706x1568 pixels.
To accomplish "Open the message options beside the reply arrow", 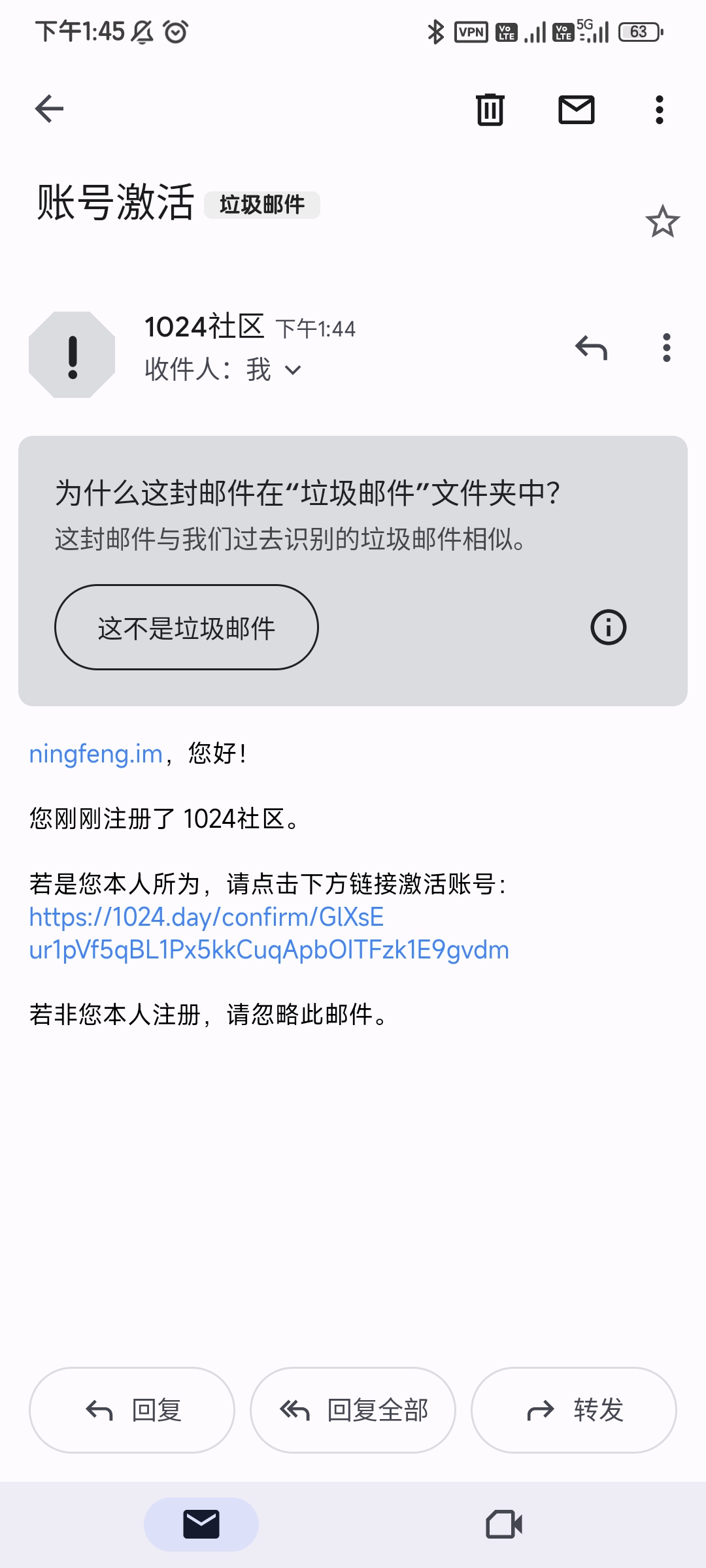I will (x=666, y=348).
